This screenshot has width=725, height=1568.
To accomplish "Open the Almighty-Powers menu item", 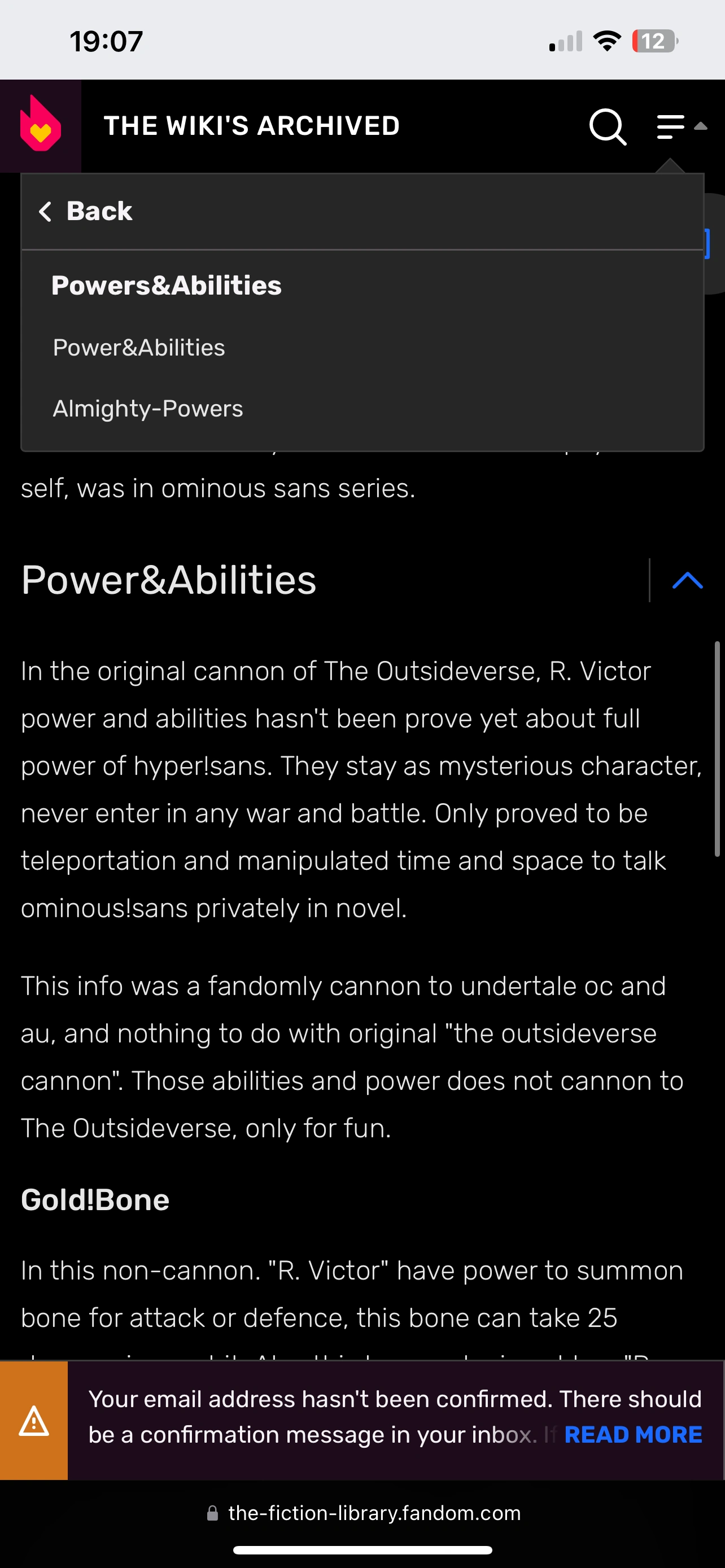I will tap(148, 409).
